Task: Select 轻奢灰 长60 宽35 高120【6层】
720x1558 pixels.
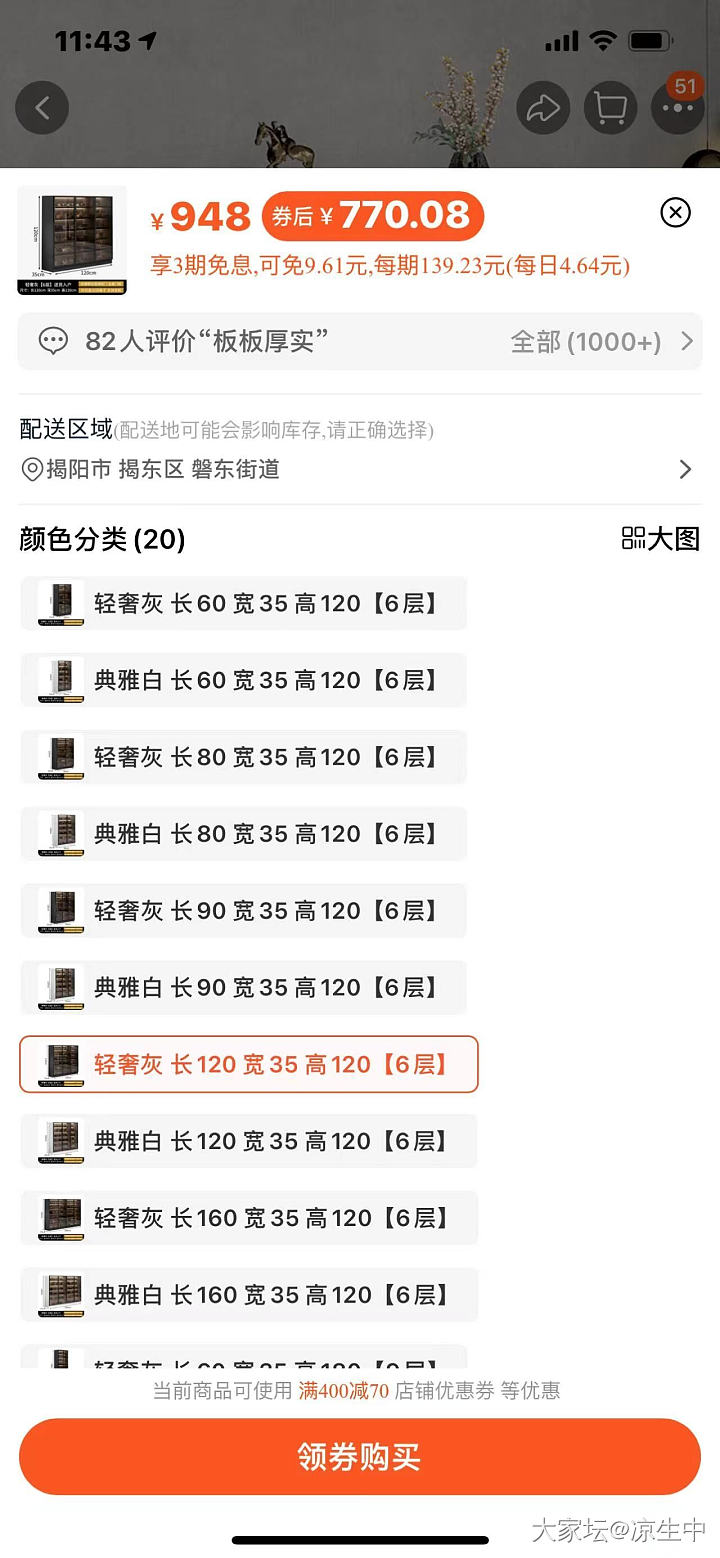Action: [x=244, y=604]
